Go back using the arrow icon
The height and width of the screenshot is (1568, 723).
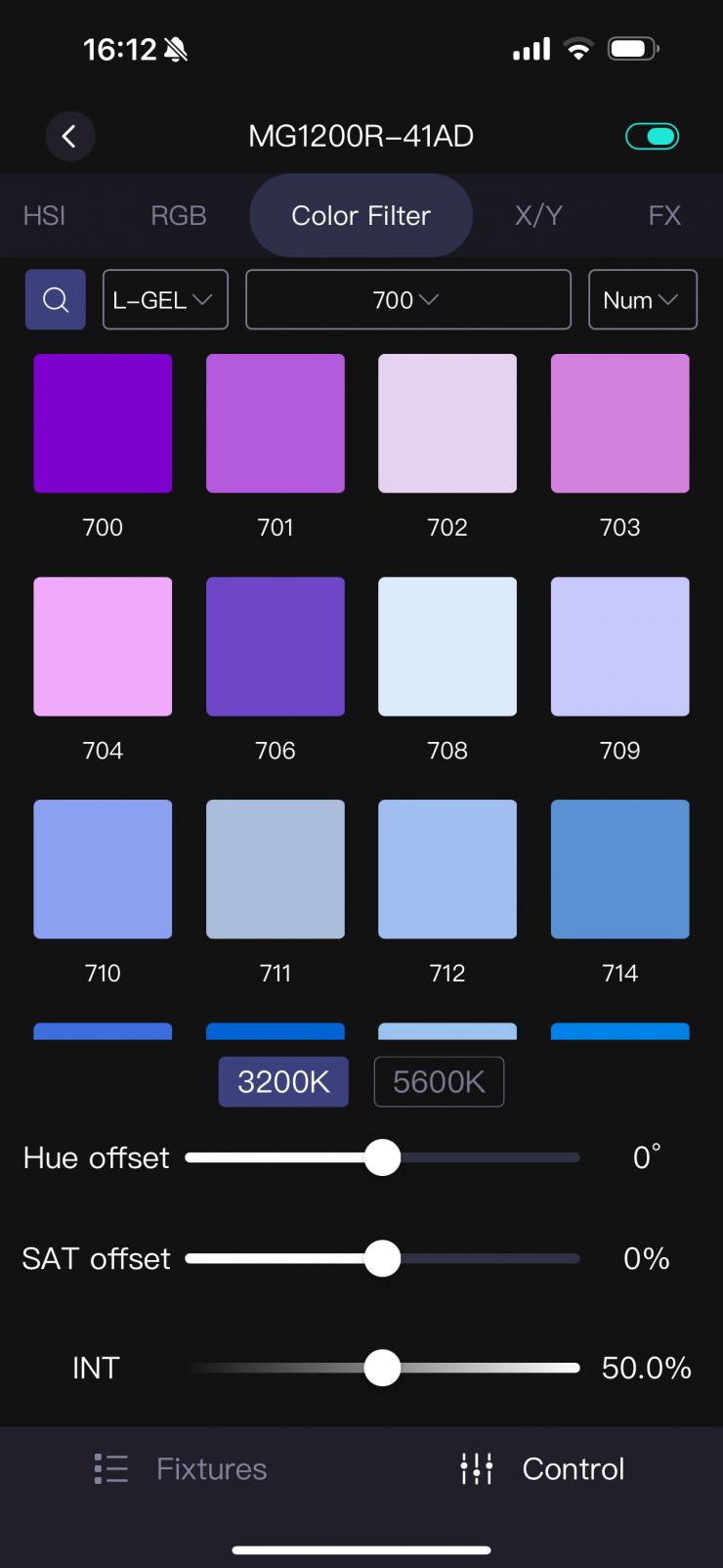(69, 136)
